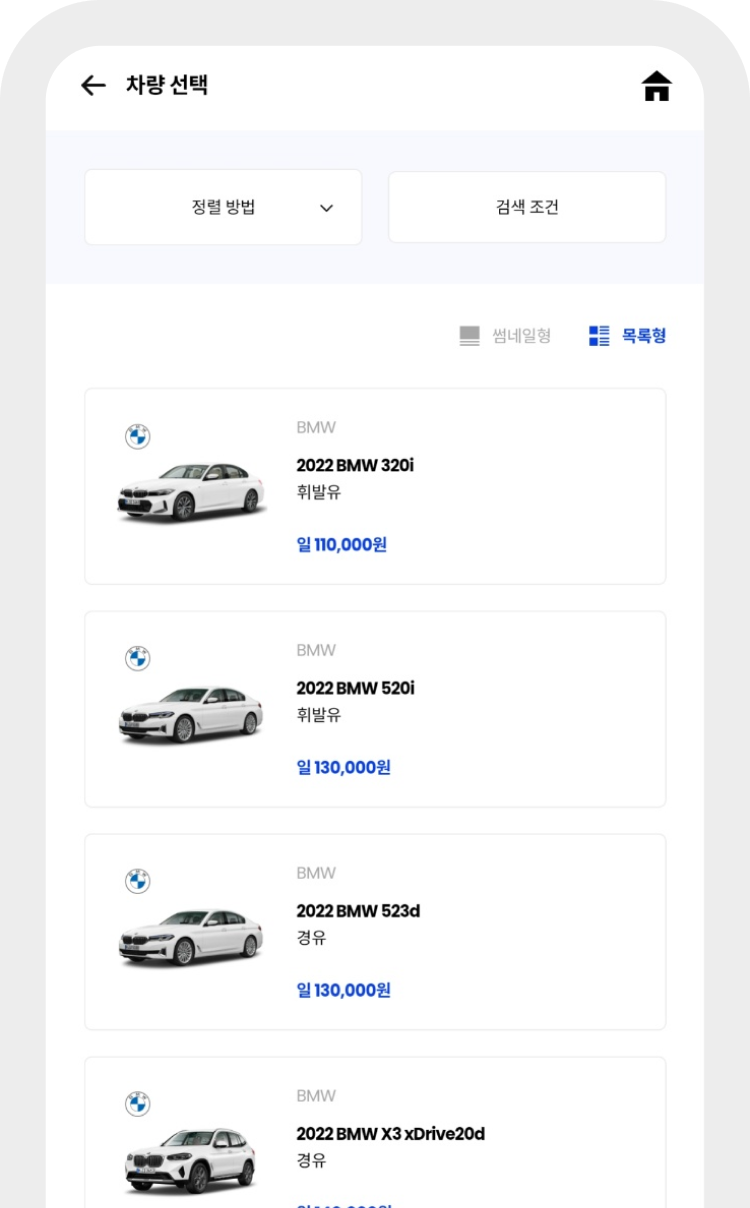Go back with the arrow icon

(93, 86)
